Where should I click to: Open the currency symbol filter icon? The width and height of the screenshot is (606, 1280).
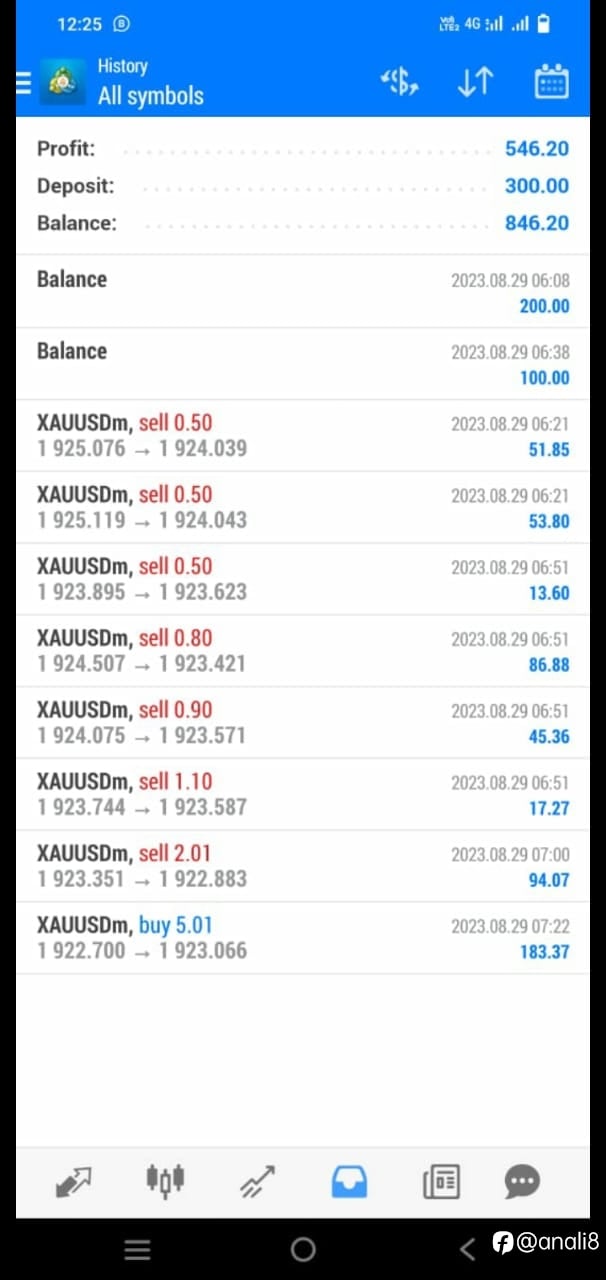[399, 83]
